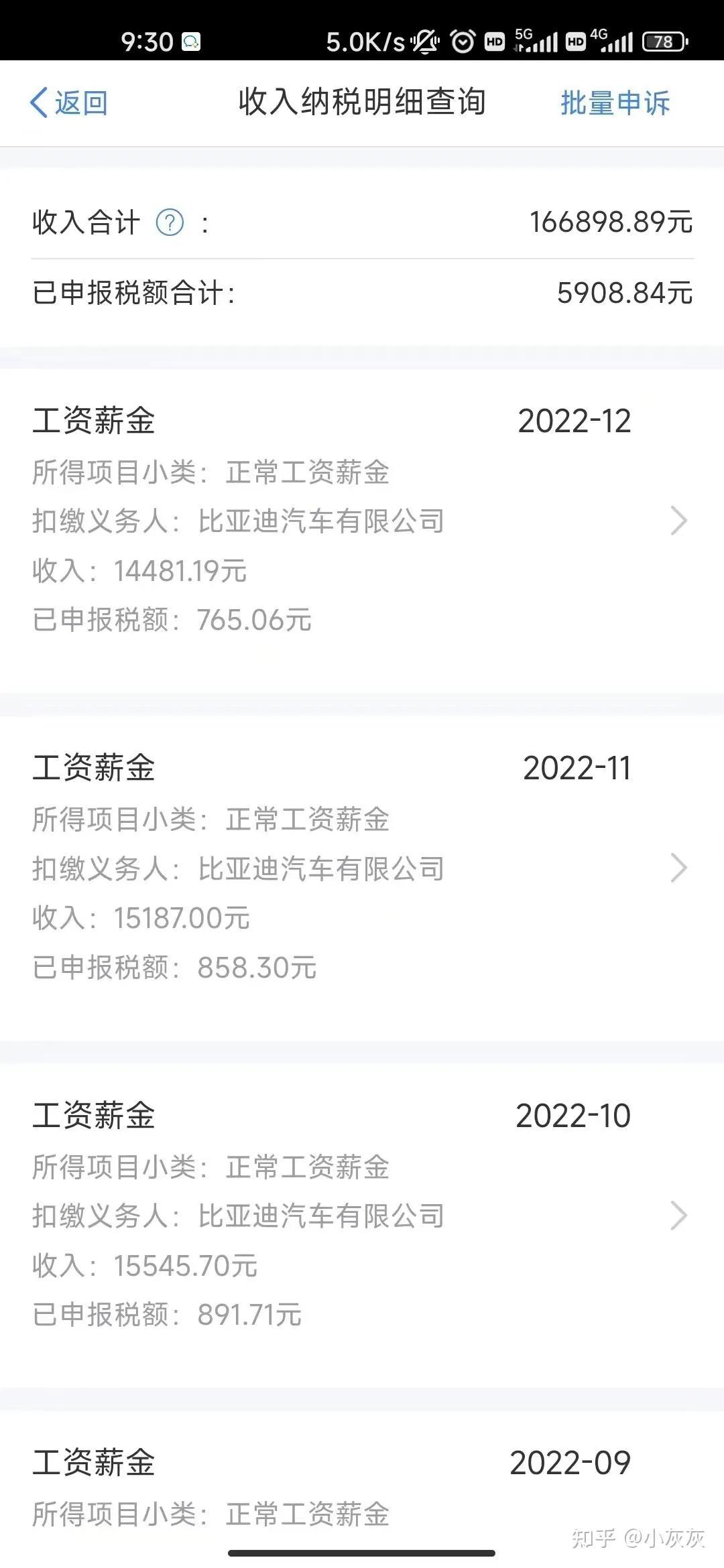Expand the 2022-10 salary record chevron
The height and width of the screenshot is (1568, 724).
tap(680, 1215)
